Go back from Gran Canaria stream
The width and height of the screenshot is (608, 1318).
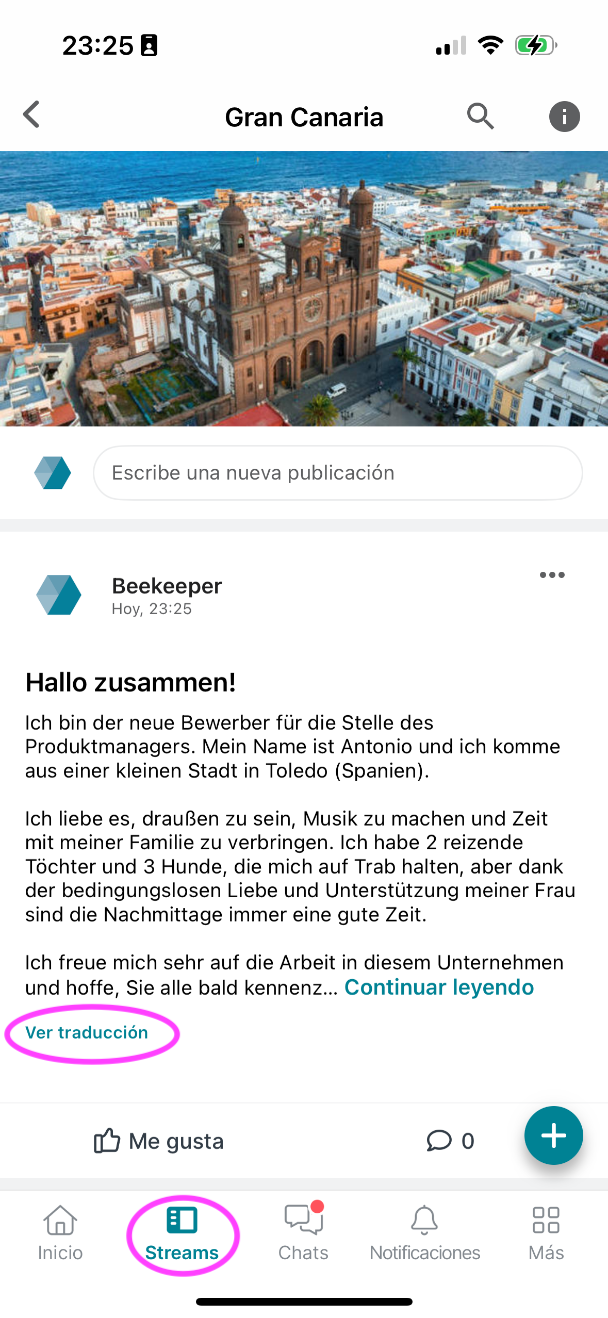tap(32, 116)
